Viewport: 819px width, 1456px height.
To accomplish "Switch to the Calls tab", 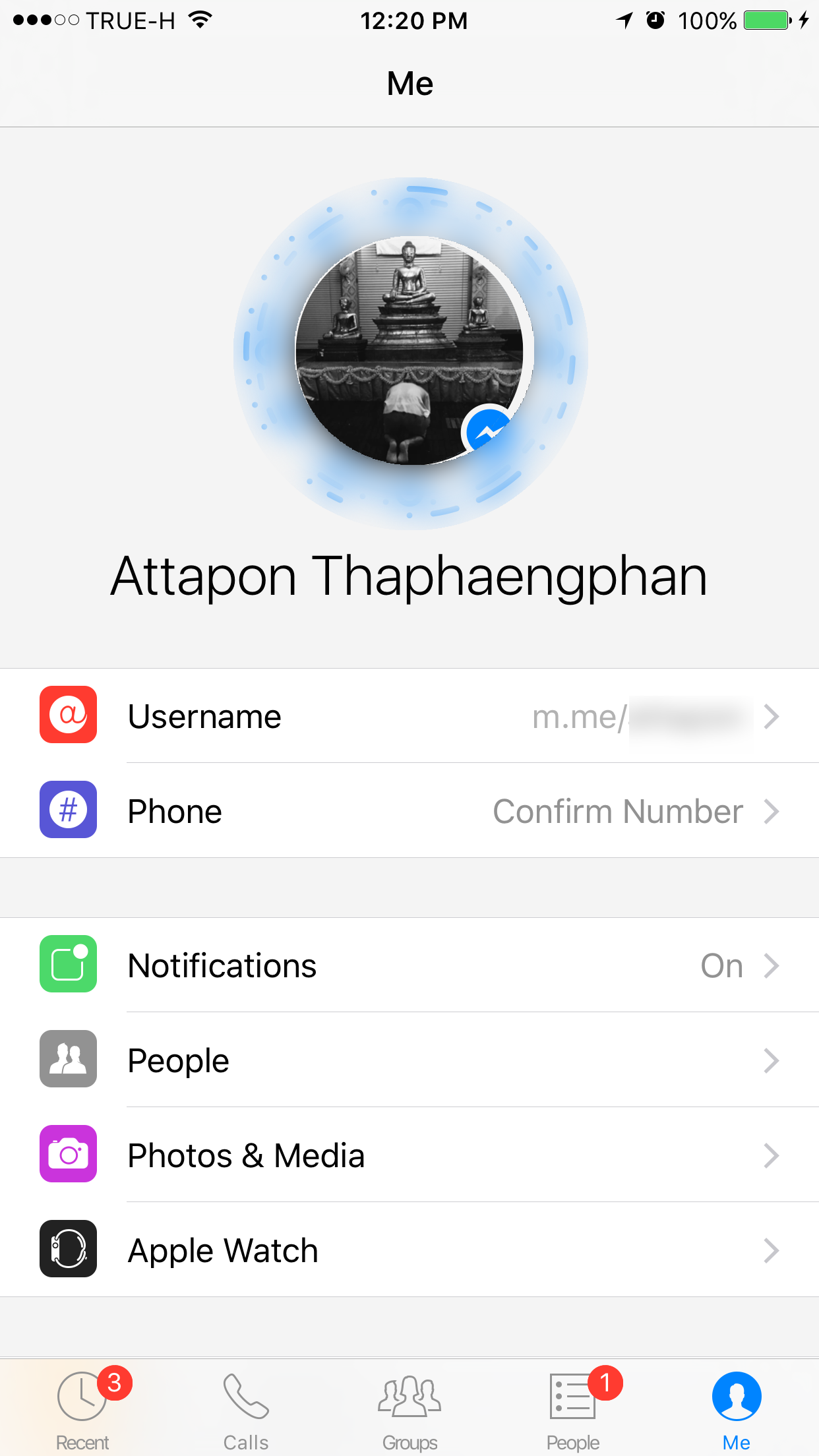I will tap(246, 1407).
